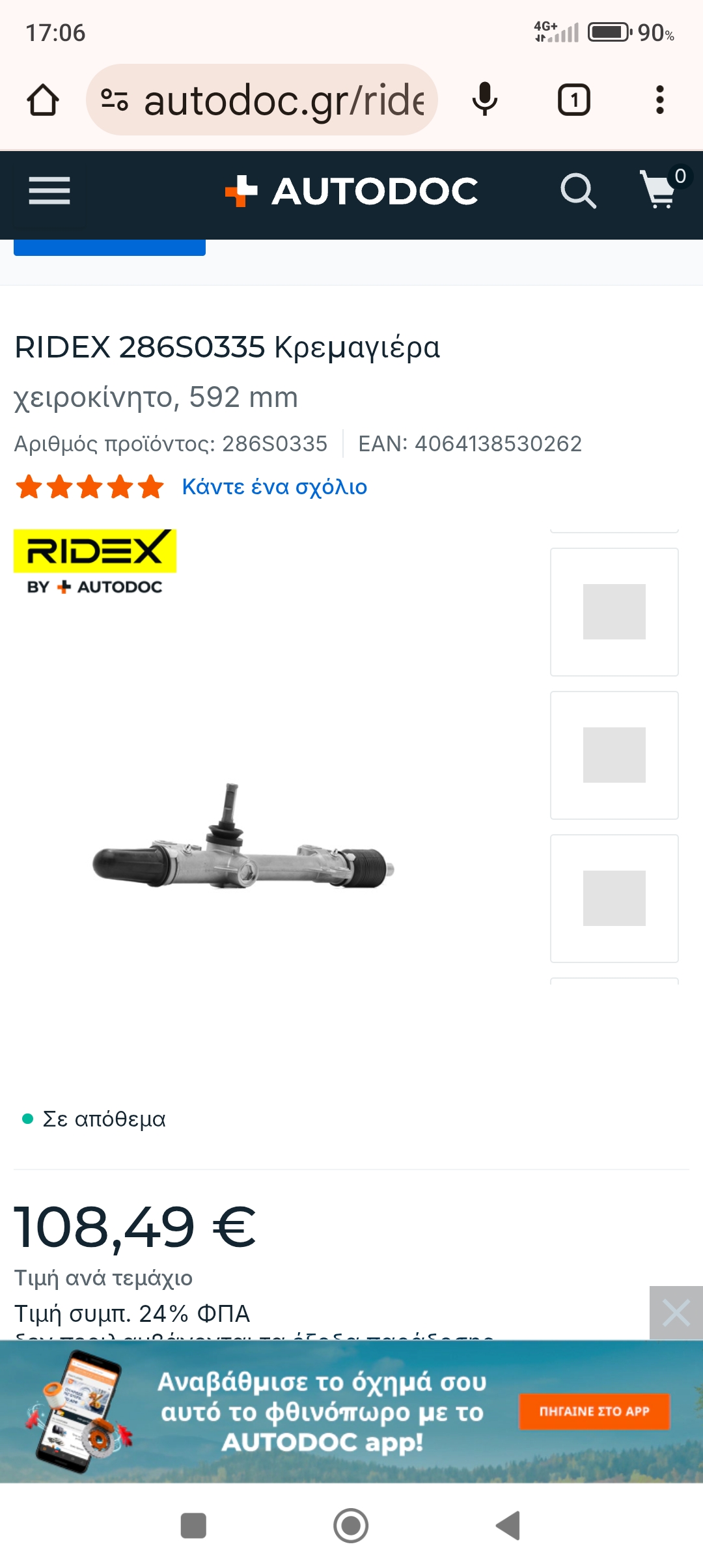Open the site search magnifier
This screenshot has height=1568, width=703.
pyautogui.click(x=578, y=191)
